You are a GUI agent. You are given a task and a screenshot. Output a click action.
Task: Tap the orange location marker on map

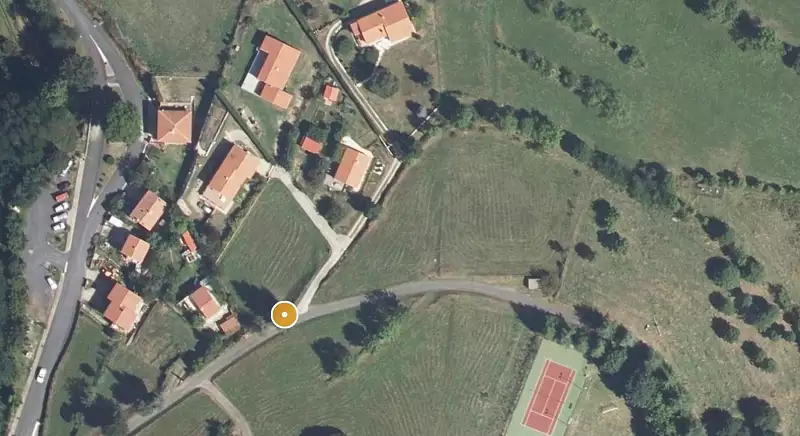(x=284, y=315)
